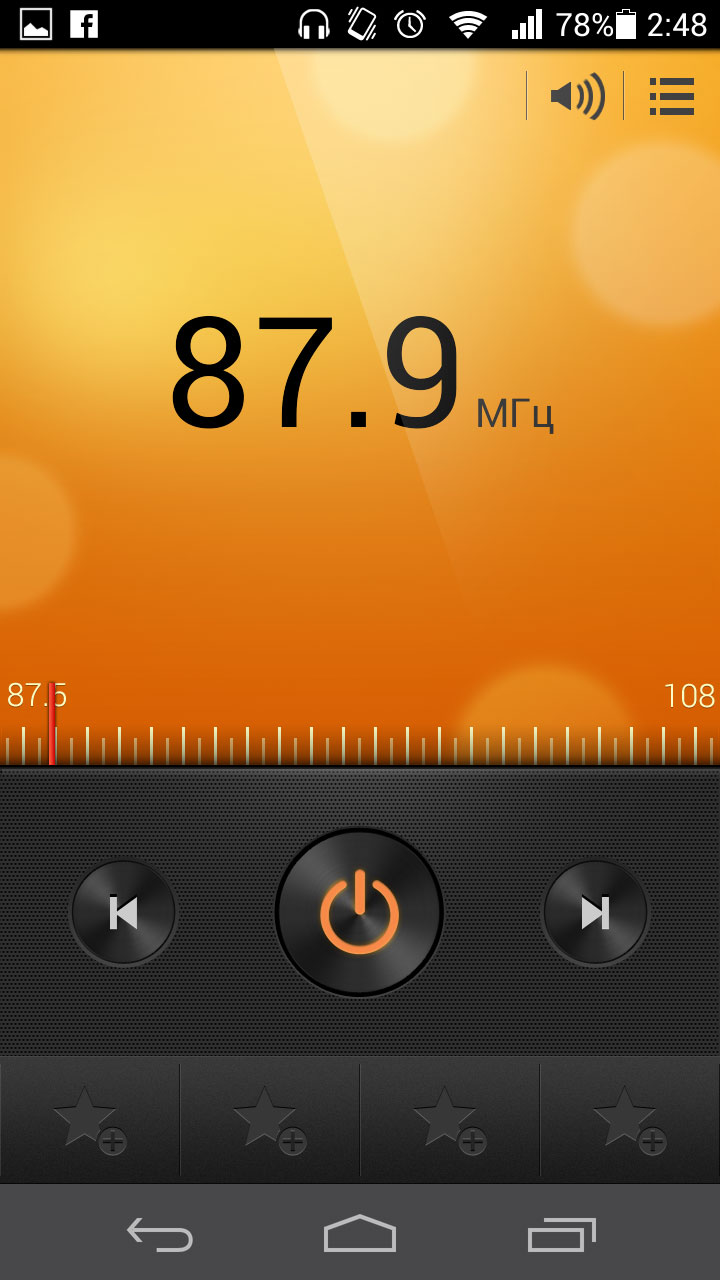Viewport: 720px width, 1280px height.
Task: Open the station list menu
Action: tap(672, 96)
